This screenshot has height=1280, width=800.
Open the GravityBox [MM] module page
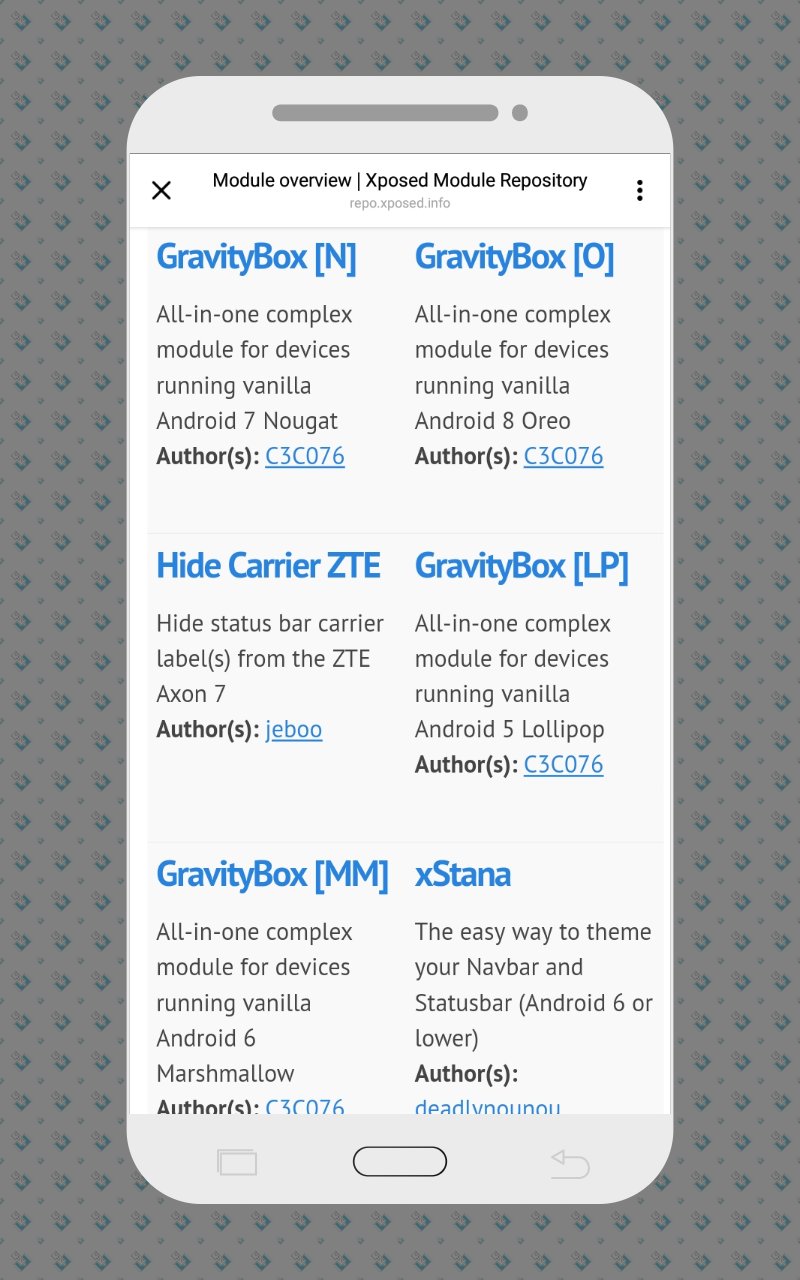click(272, 874)
